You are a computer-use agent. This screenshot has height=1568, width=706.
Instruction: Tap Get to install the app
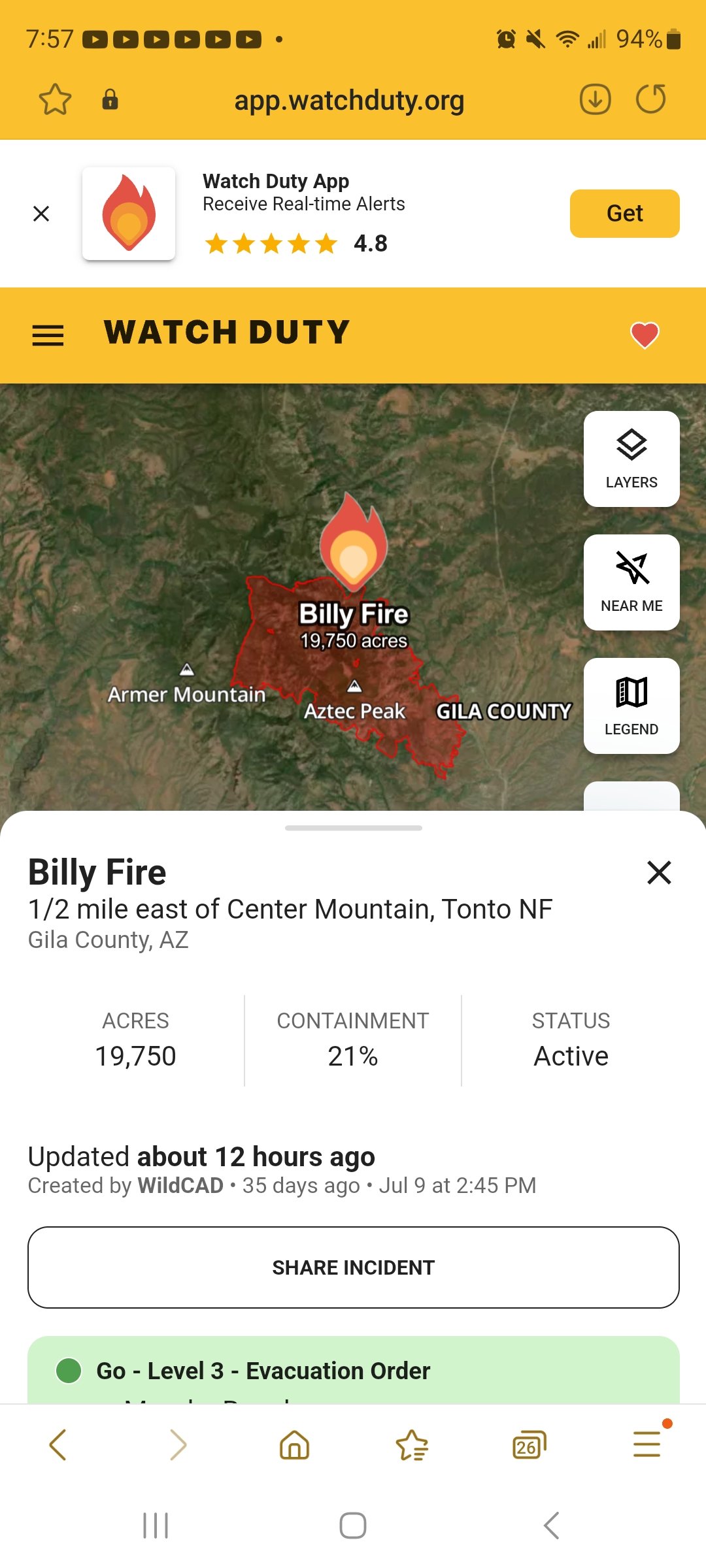[x=624, y=214]
